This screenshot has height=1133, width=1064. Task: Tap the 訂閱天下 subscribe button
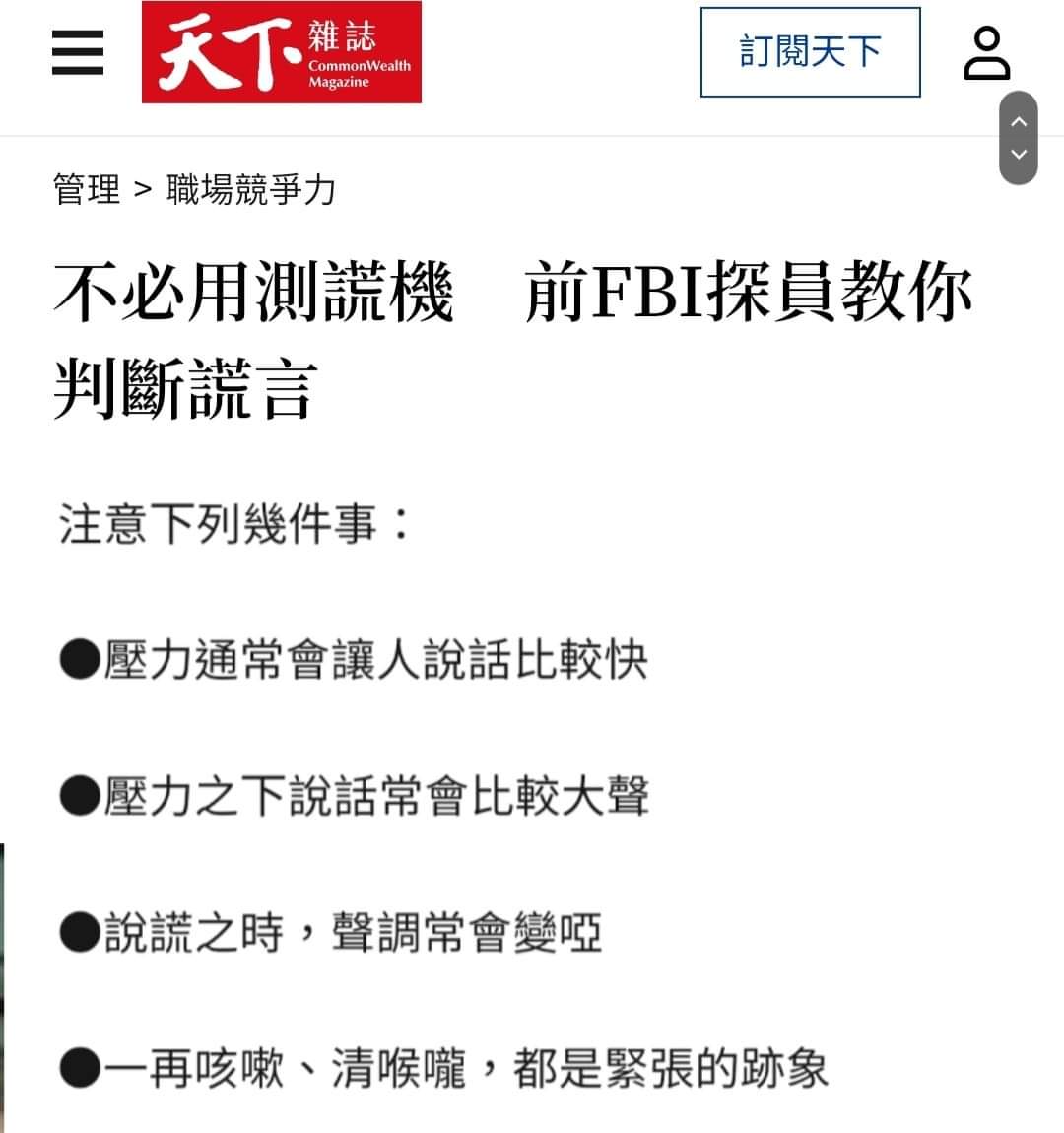pos(810,52)
